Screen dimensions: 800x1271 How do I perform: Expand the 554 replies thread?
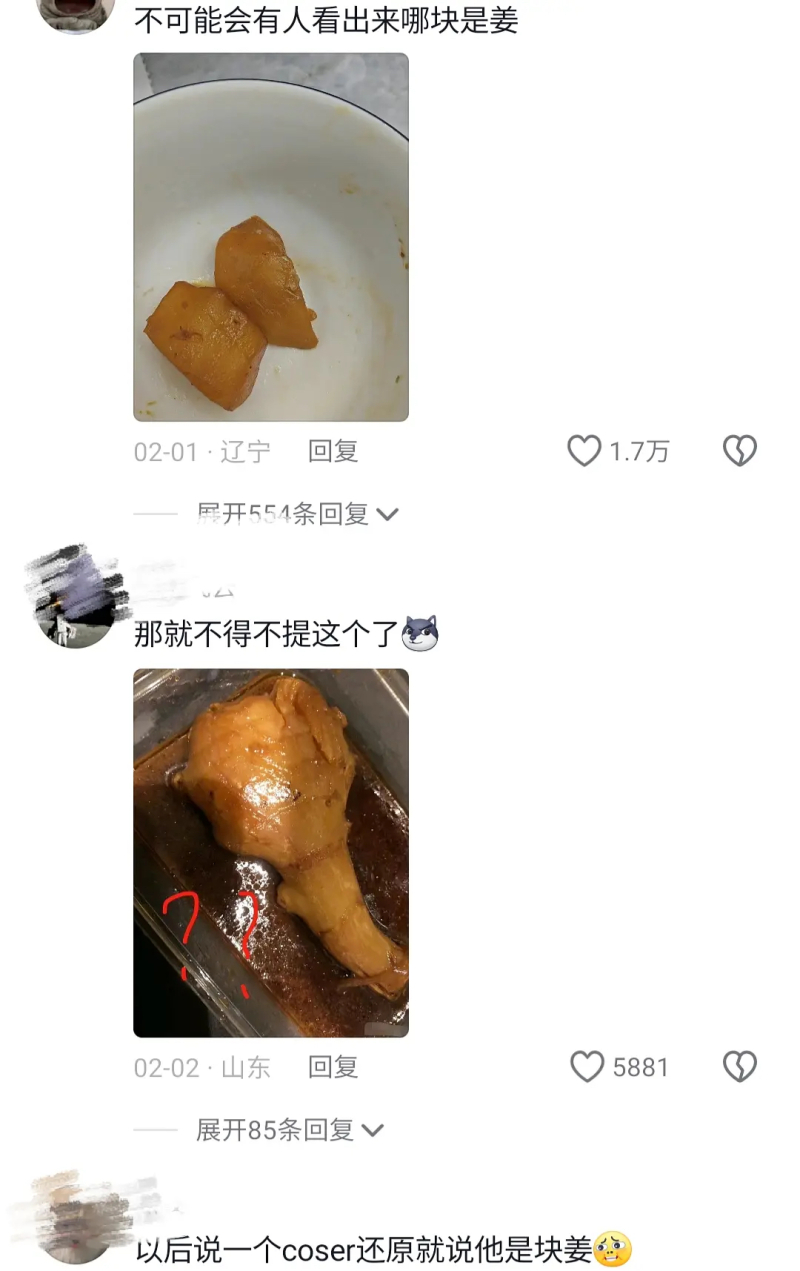pyautogui.click(x=297, y=514)
